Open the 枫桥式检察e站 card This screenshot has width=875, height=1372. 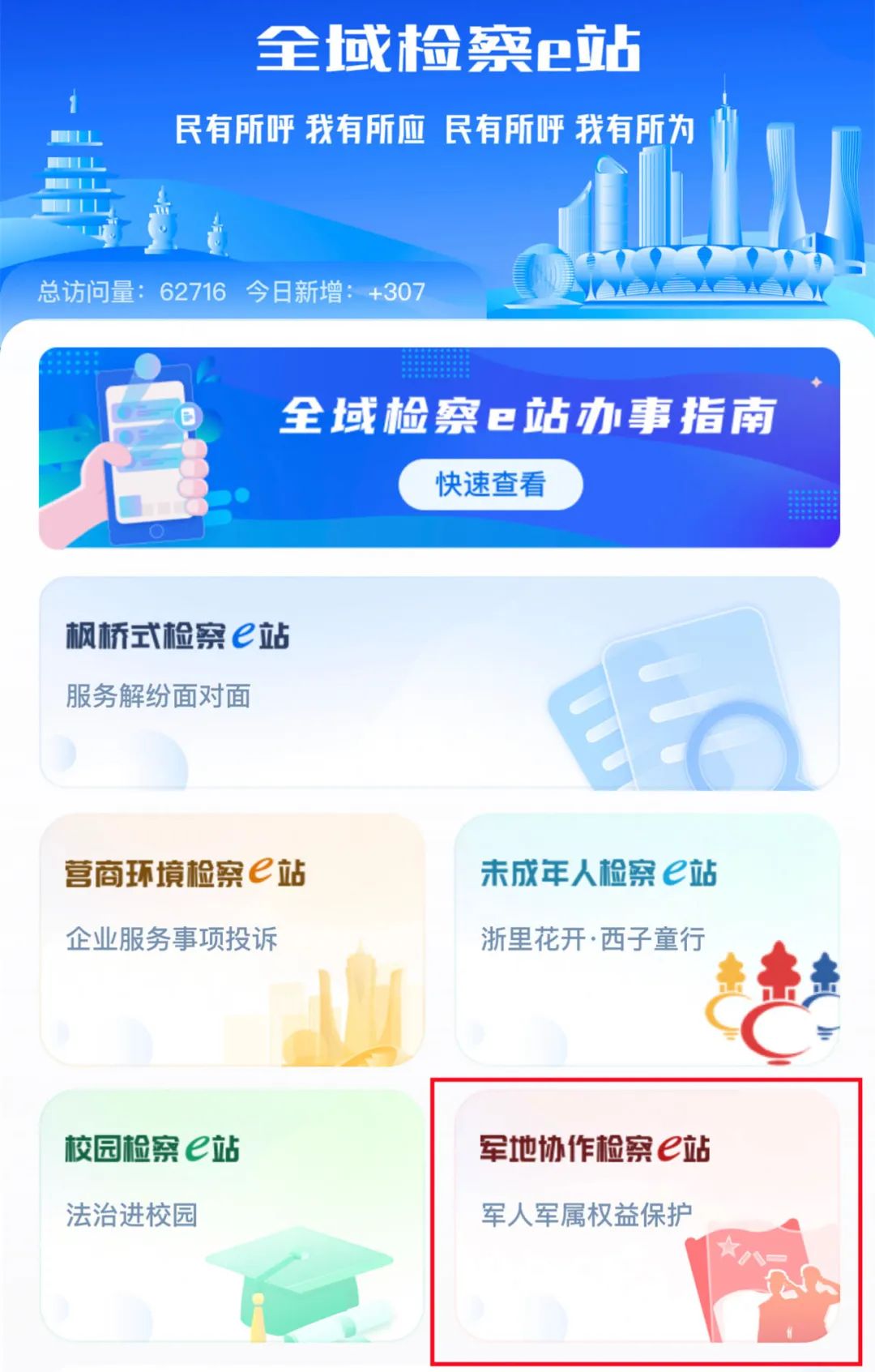pos(439,682)
